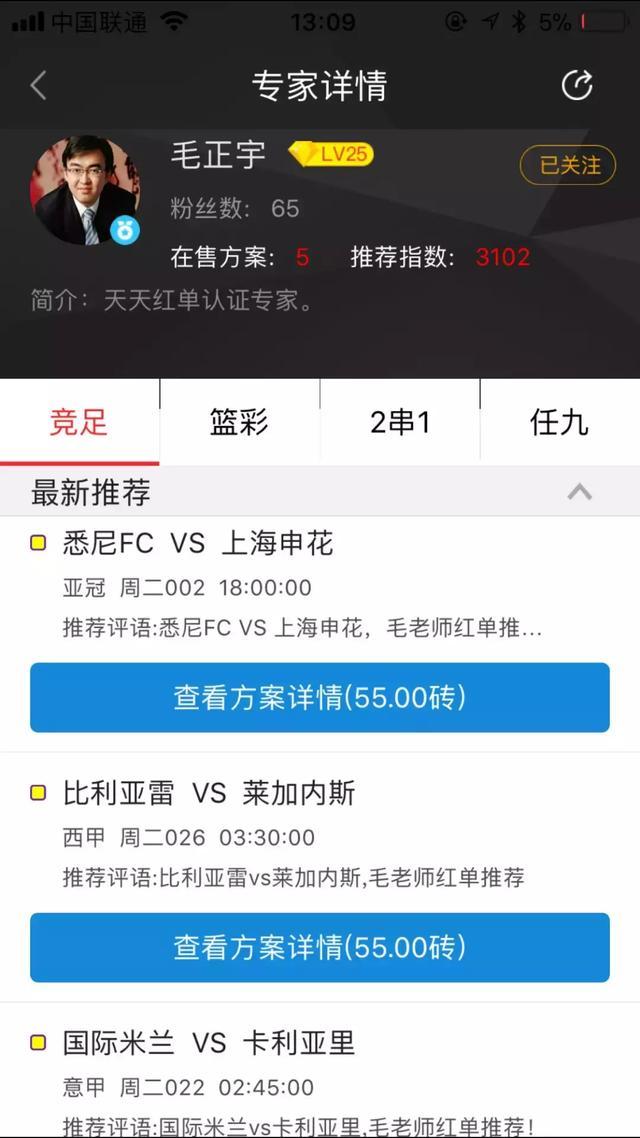Select the 竞足 tab
Screen dimensions: 640x1138
point(79,422)
